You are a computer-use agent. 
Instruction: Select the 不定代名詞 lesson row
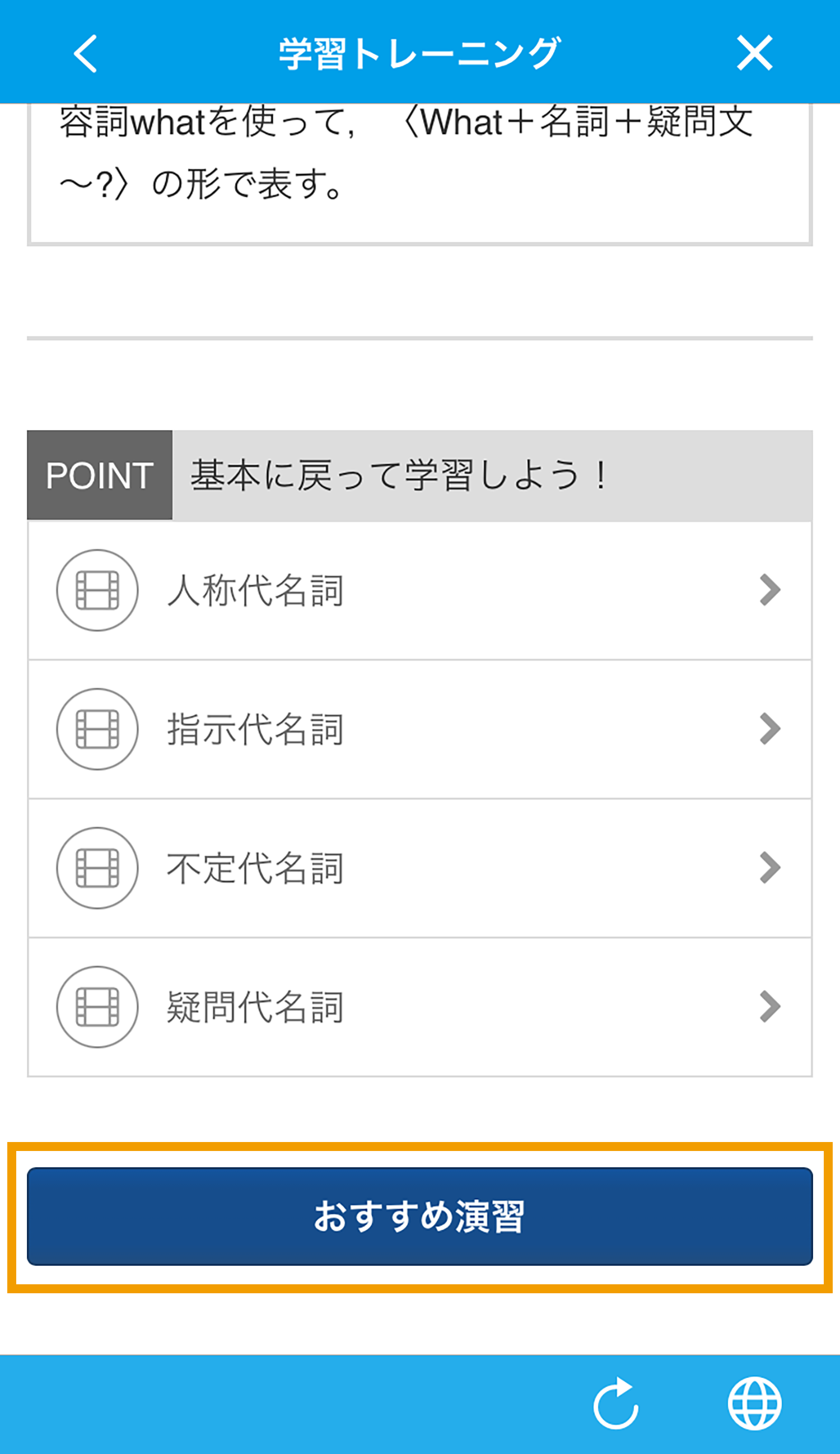[x=420, y=868]
